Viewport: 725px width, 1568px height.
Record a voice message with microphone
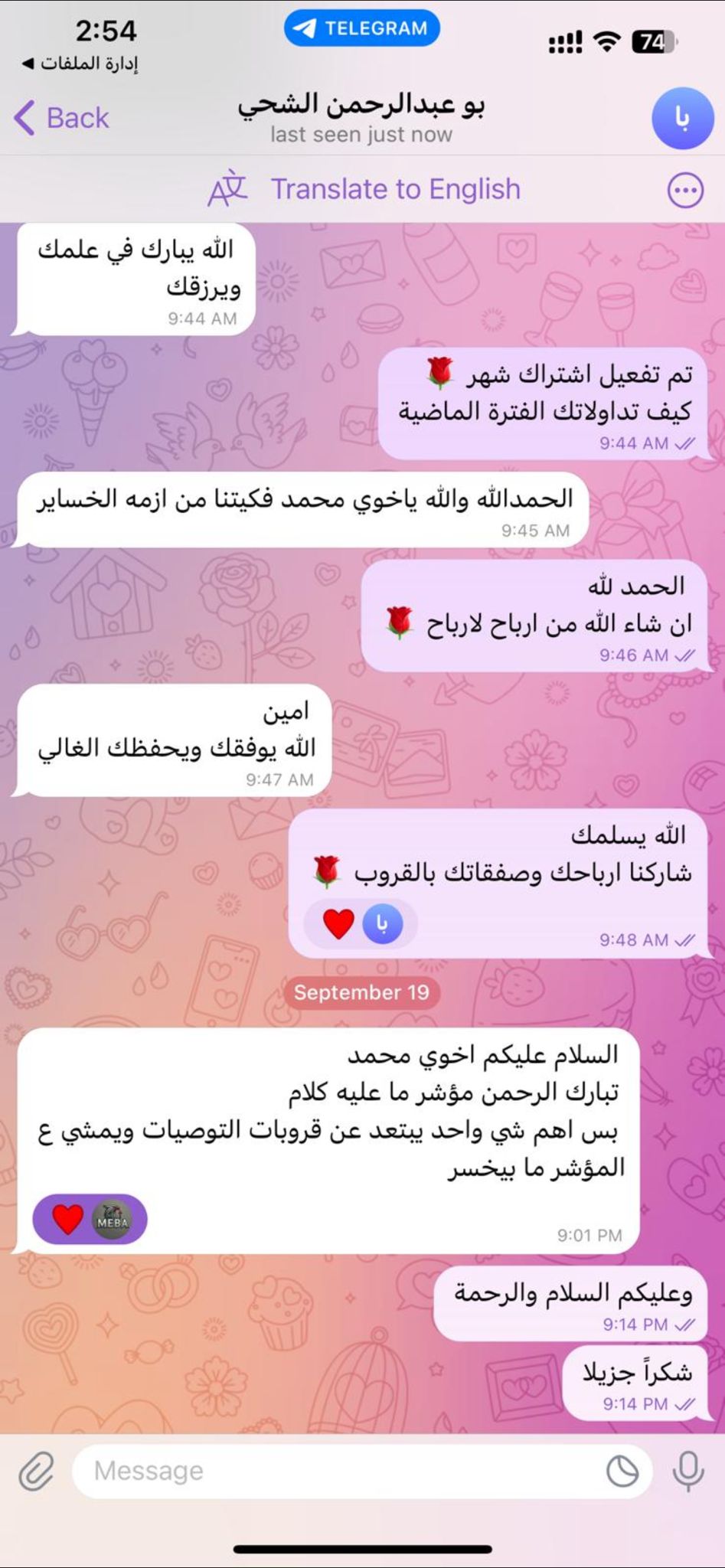(687, 1471)
